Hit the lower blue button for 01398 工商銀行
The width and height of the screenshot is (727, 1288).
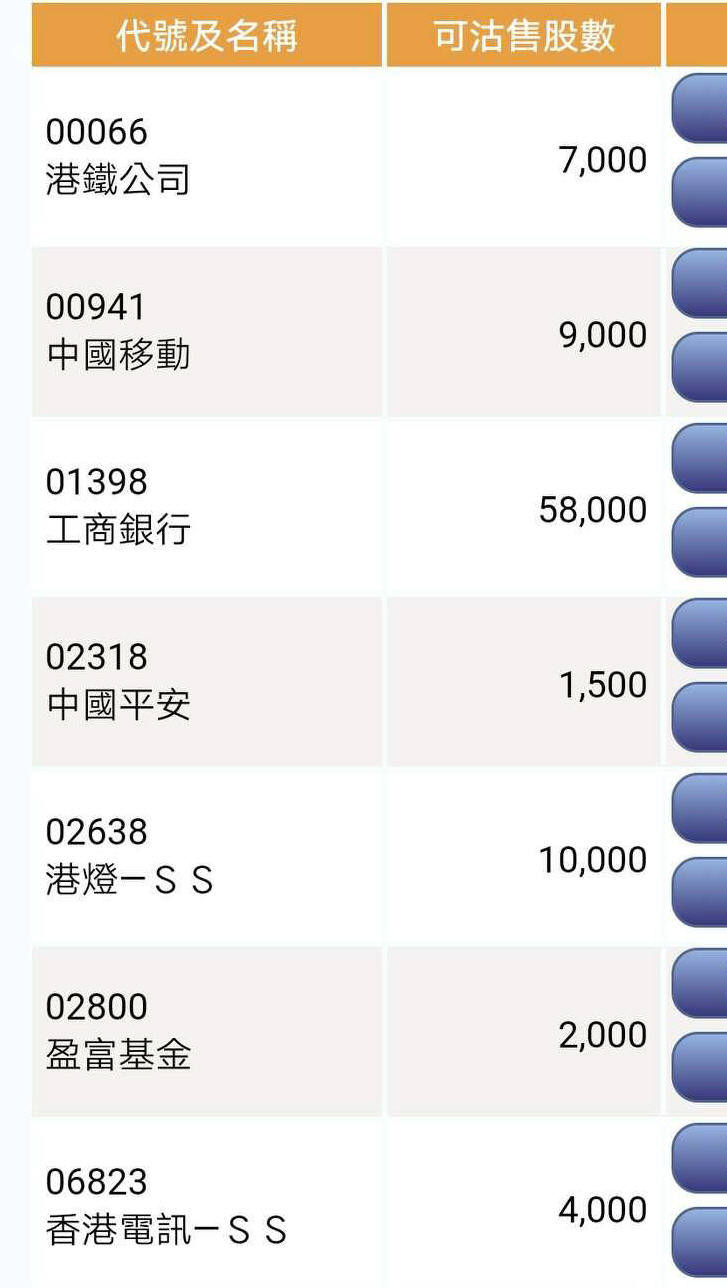(x=699, y=542)
